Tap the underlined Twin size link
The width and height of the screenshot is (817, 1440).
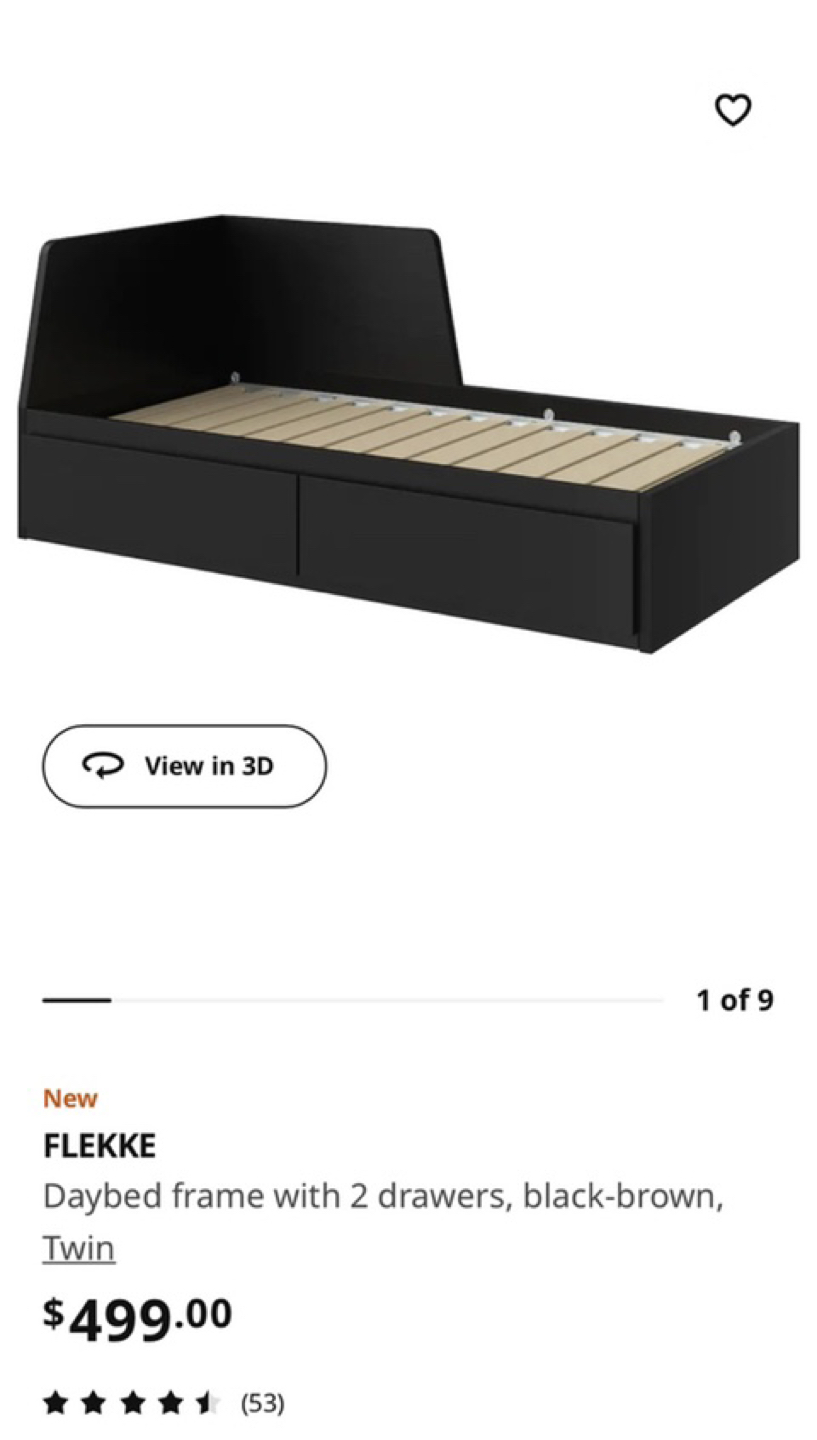tap(79, 1248)
